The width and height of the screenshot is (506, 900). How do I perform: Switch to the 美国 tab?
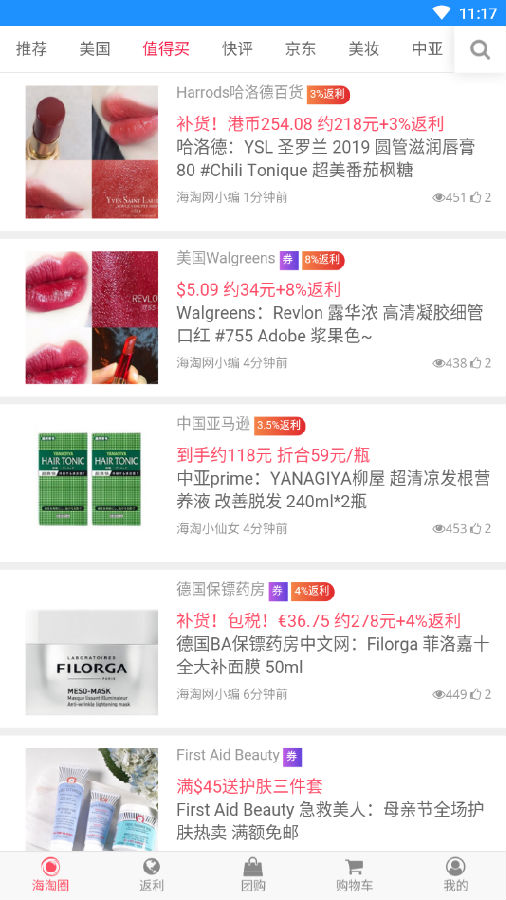pos(95,49)
